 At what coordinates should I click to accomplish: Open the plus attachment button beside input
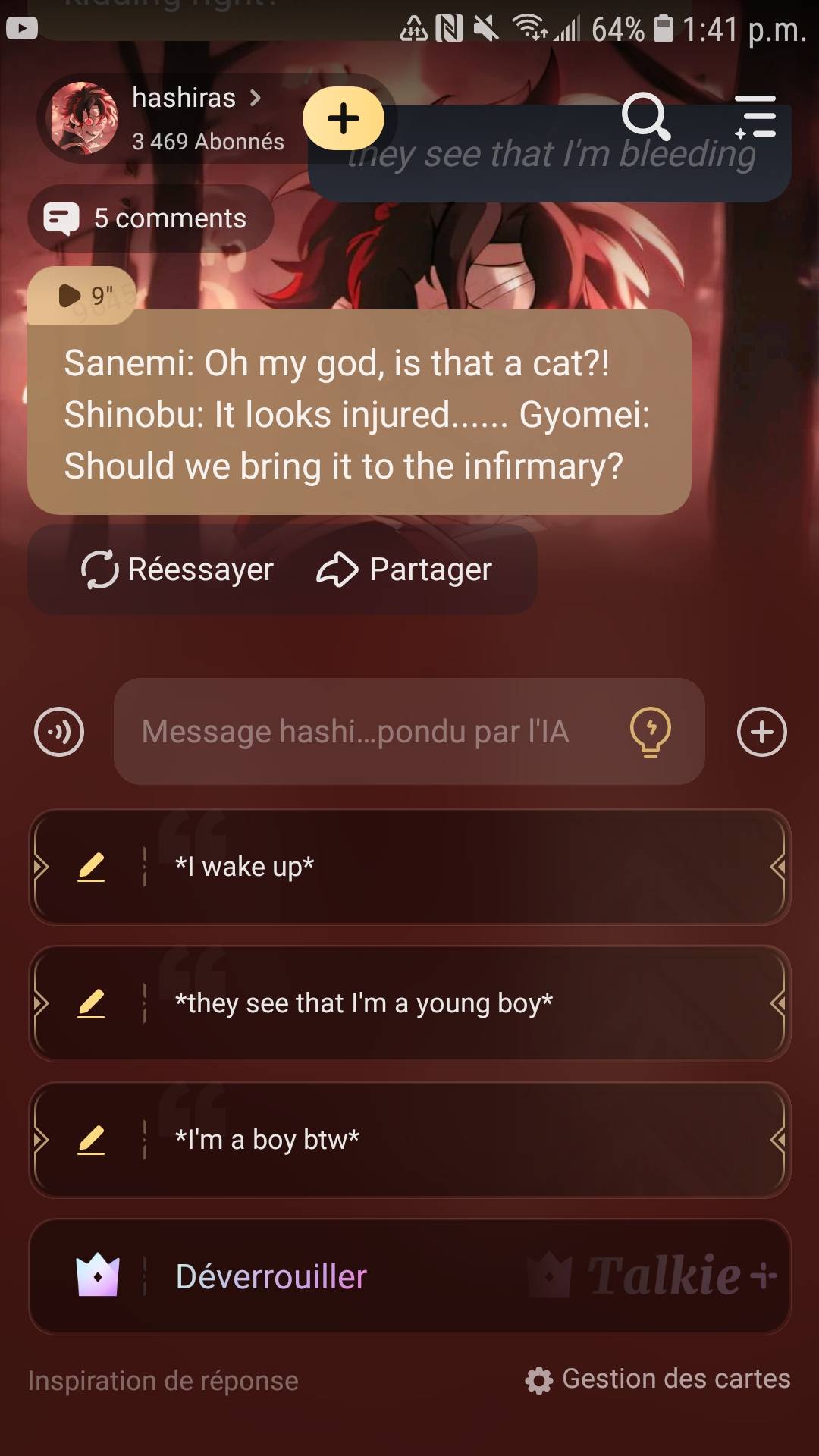(761, 732)
